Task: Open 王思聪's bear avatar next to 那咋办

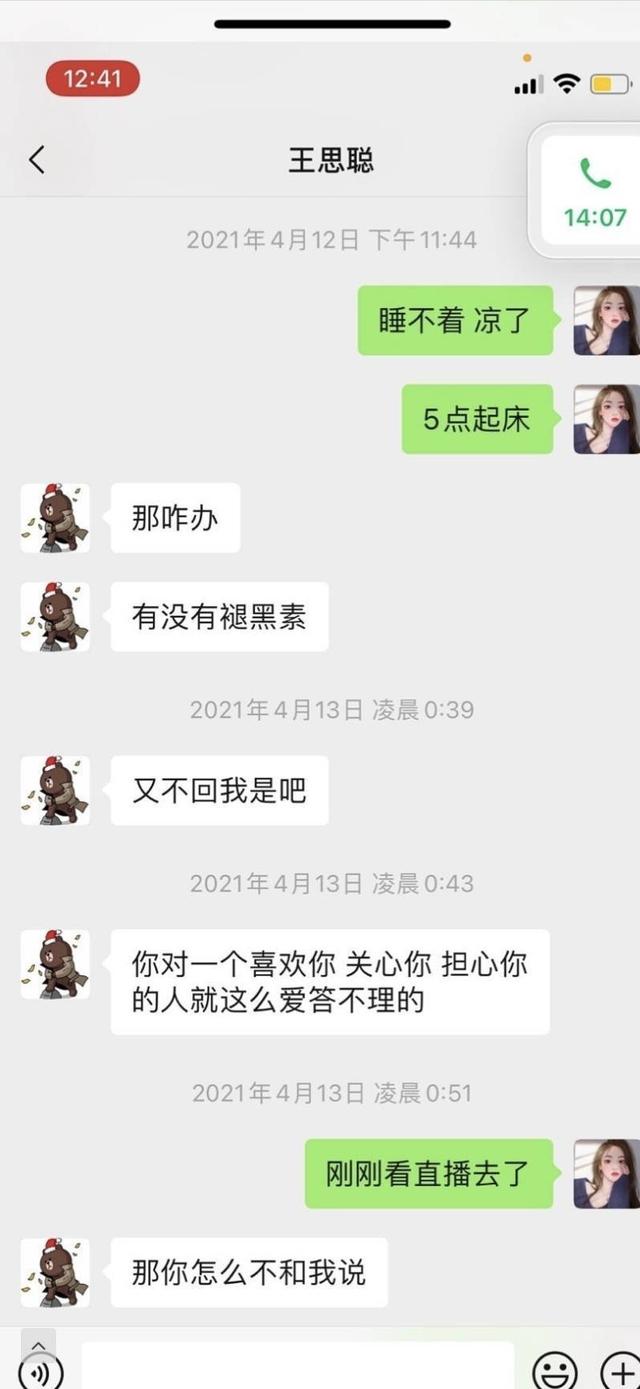Action: pyautogui.click(x=55, y=518)
